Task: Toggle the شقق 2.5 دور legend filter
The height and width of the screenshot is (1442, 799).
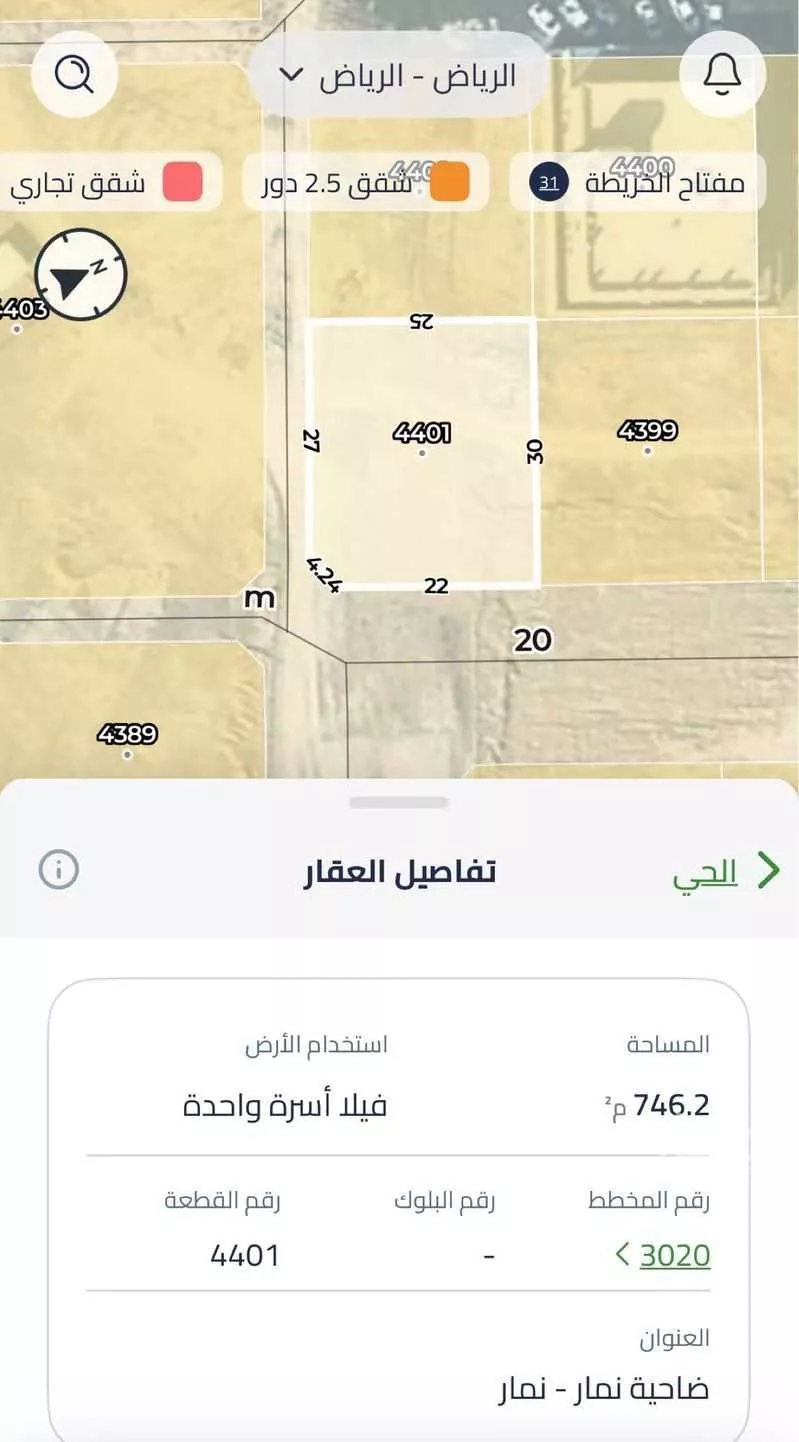Action: coord(365,182)
